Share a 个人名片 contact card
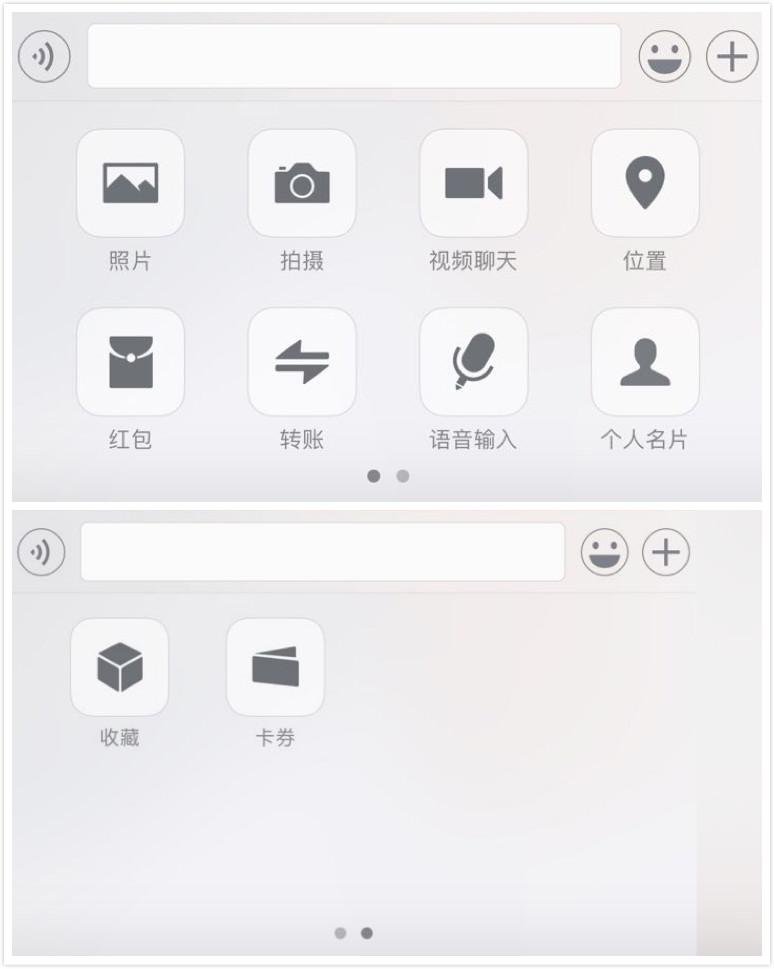 (645, 360)
